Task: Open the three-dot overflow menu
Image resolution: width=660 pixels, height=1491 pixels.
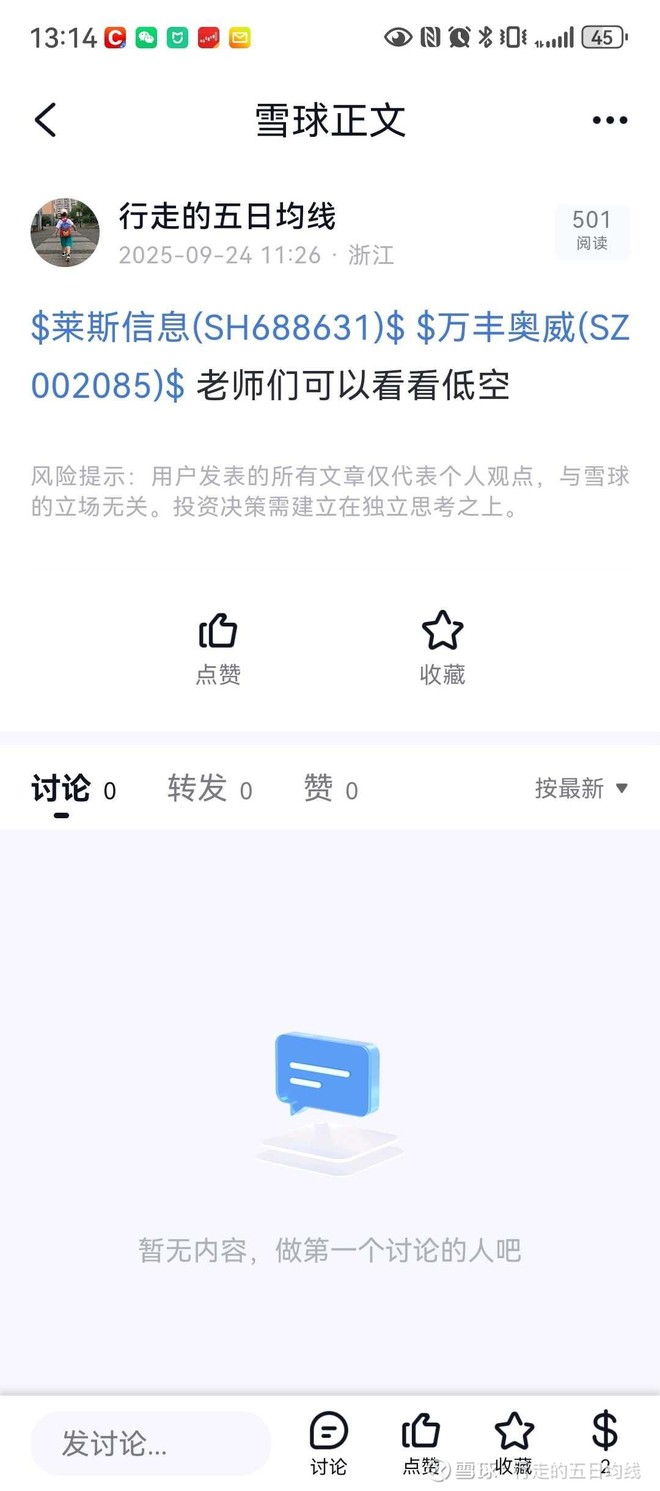Action: click(609, 120)
